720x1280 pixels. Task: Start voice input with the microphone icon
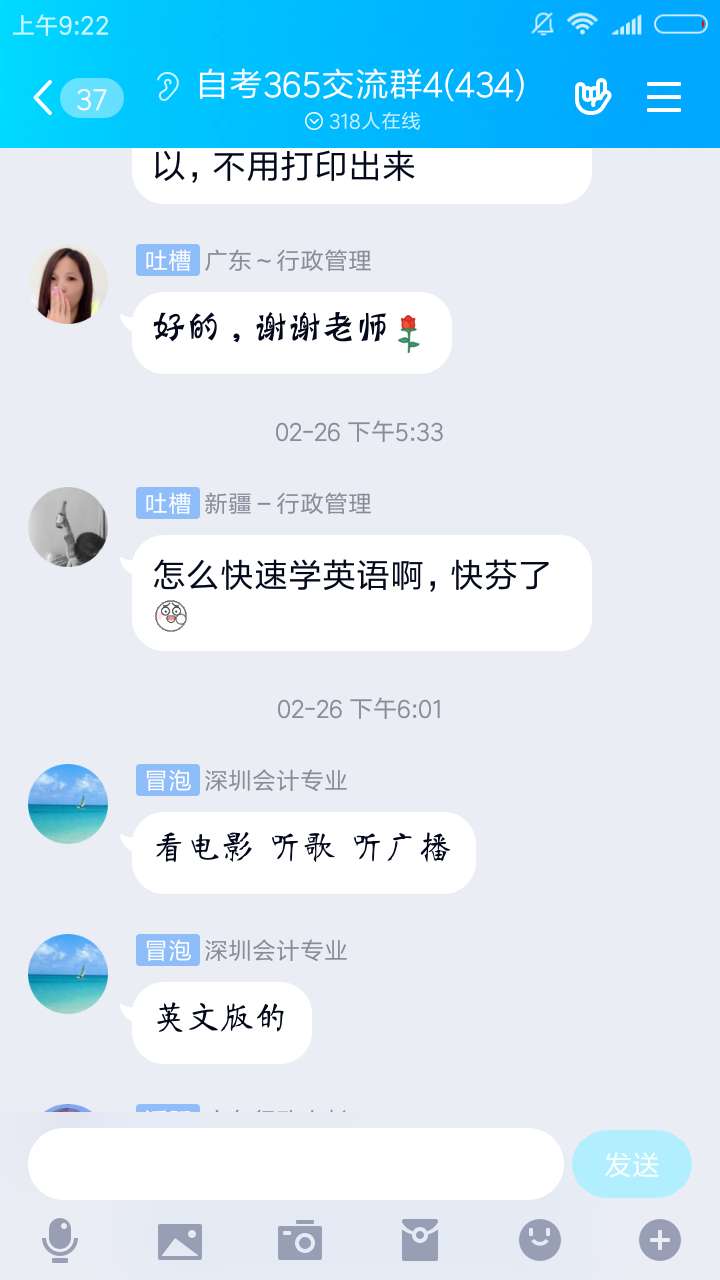pos(60,1241)
